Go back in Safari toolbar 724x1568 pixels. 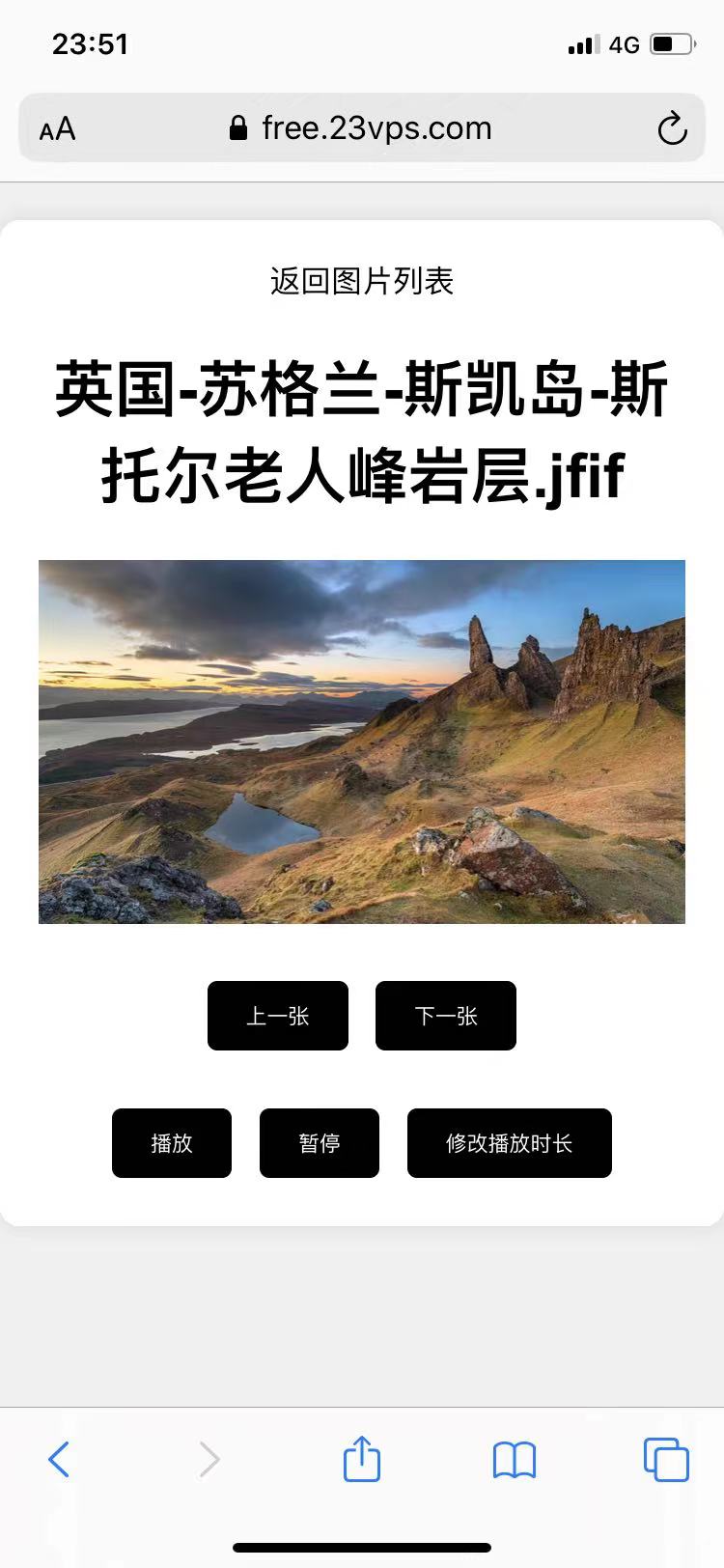[59, 1459]
